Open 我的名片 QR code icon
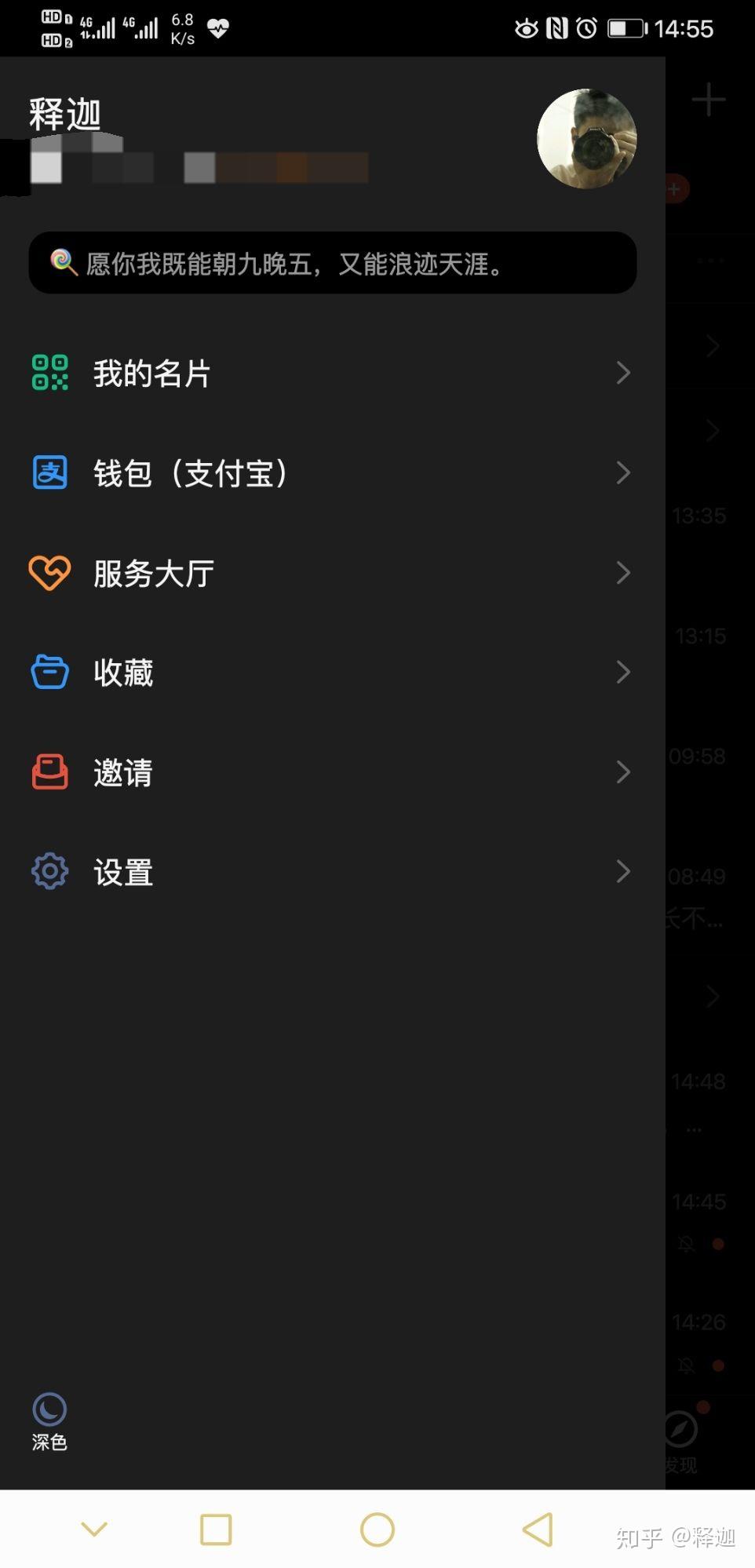 [x=49, y=373]
